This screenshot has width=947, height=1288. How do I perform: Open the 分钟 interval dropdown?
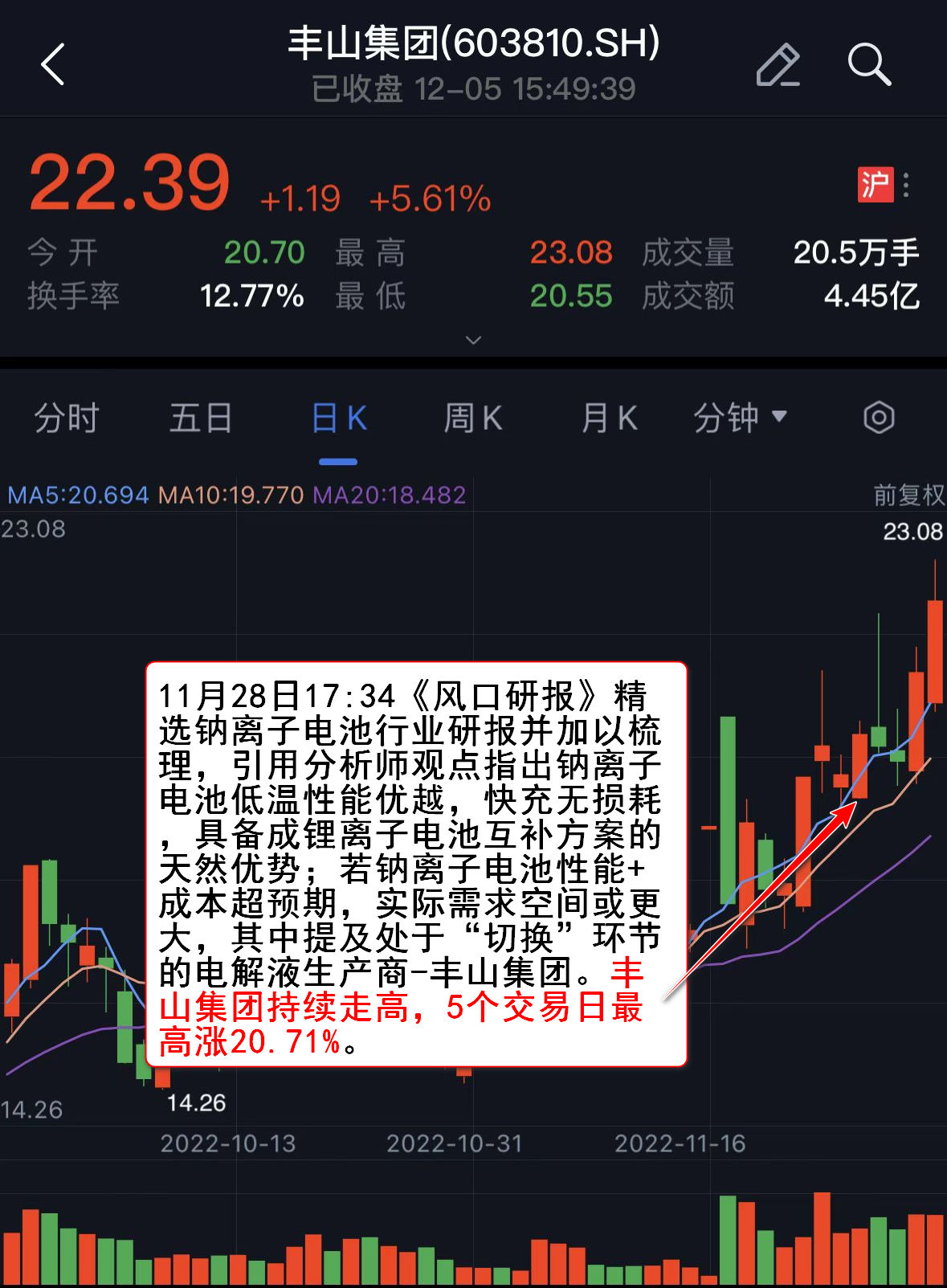pyautogui.click(x=740, y=419)
